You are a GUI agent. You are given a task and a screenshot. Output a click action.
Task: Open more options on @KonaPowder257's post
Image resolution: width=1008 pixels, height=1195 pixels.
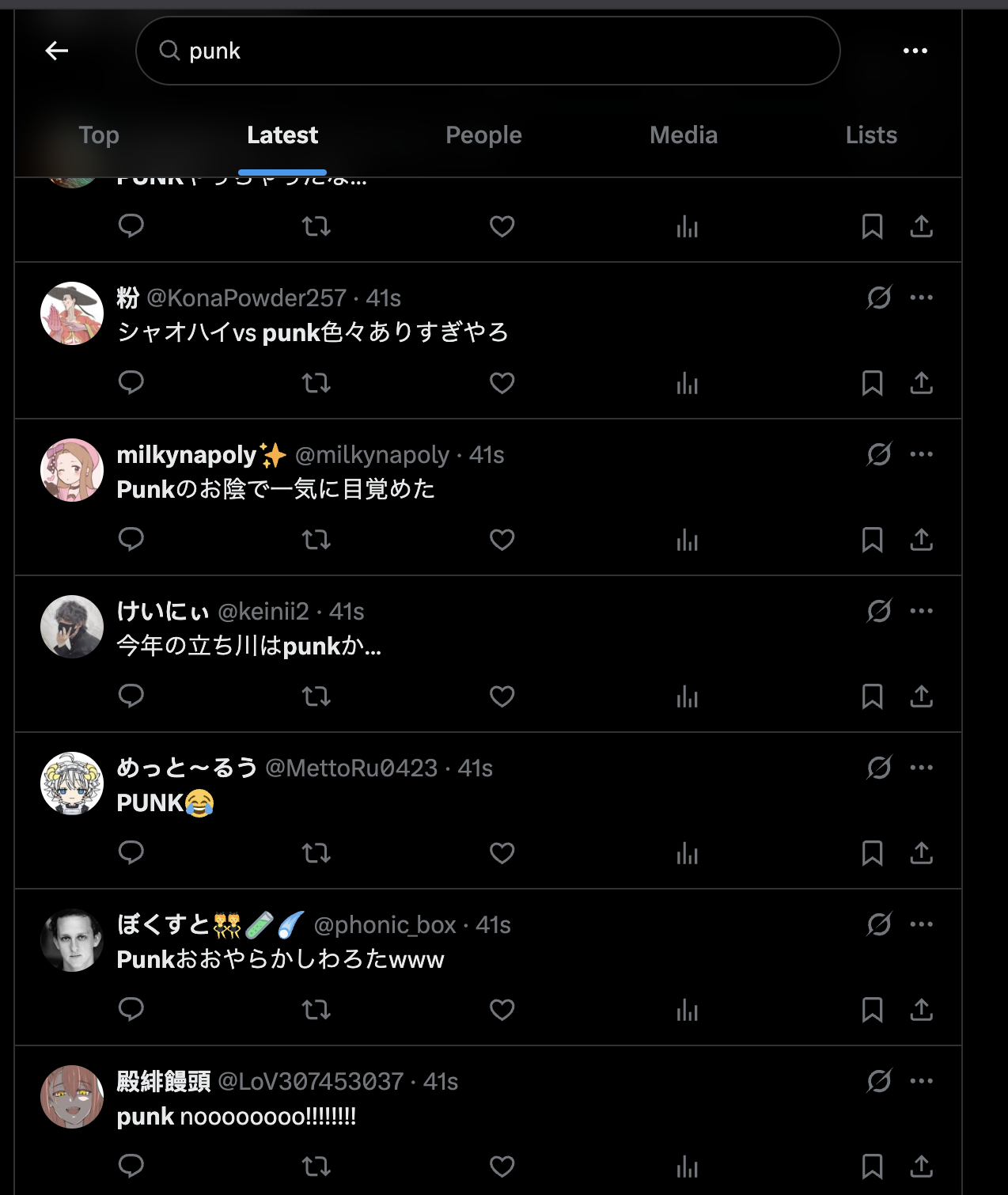(x=921, y=298)
